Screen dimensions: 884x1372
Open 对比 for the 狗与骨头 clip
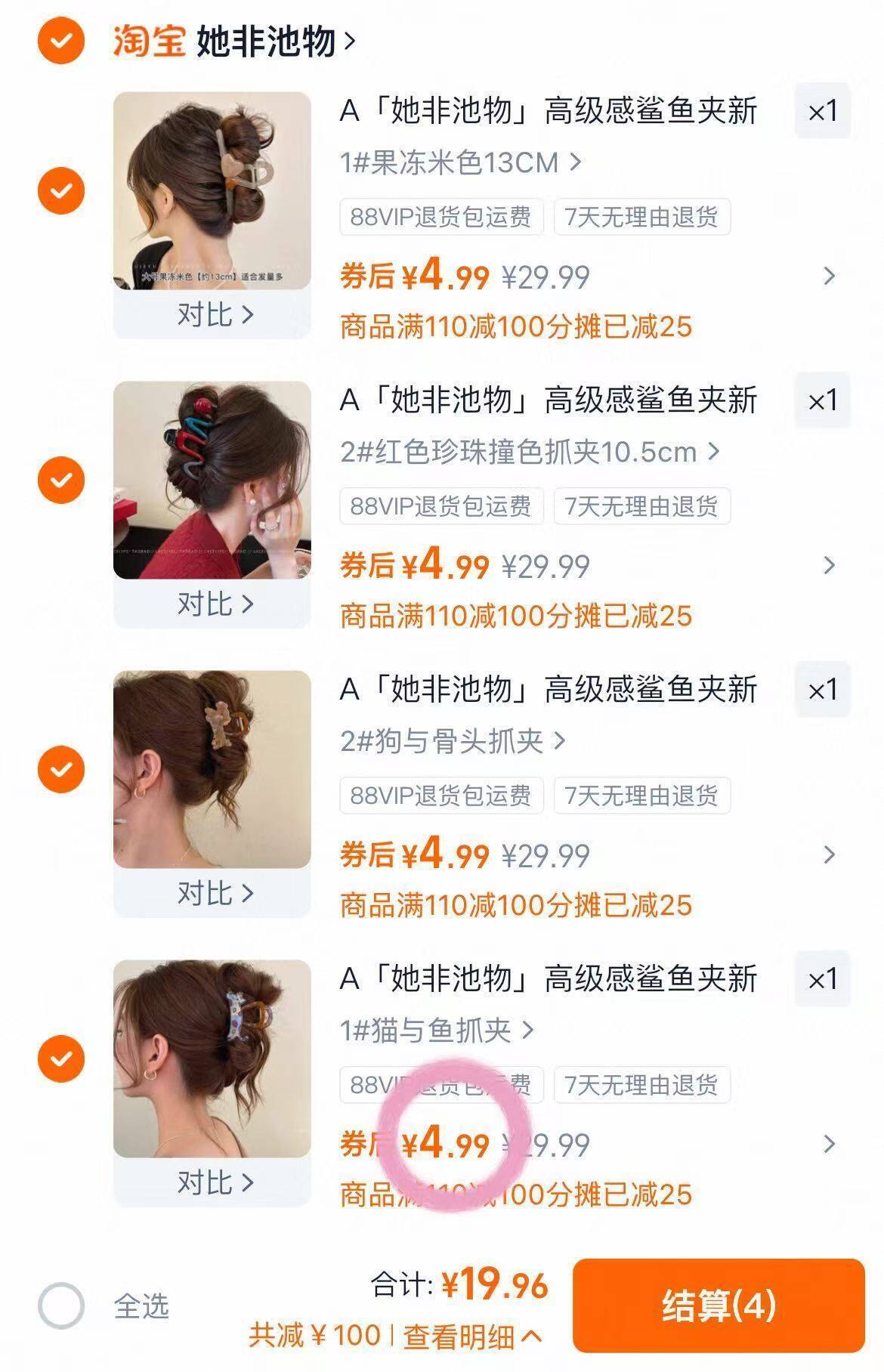214,893
